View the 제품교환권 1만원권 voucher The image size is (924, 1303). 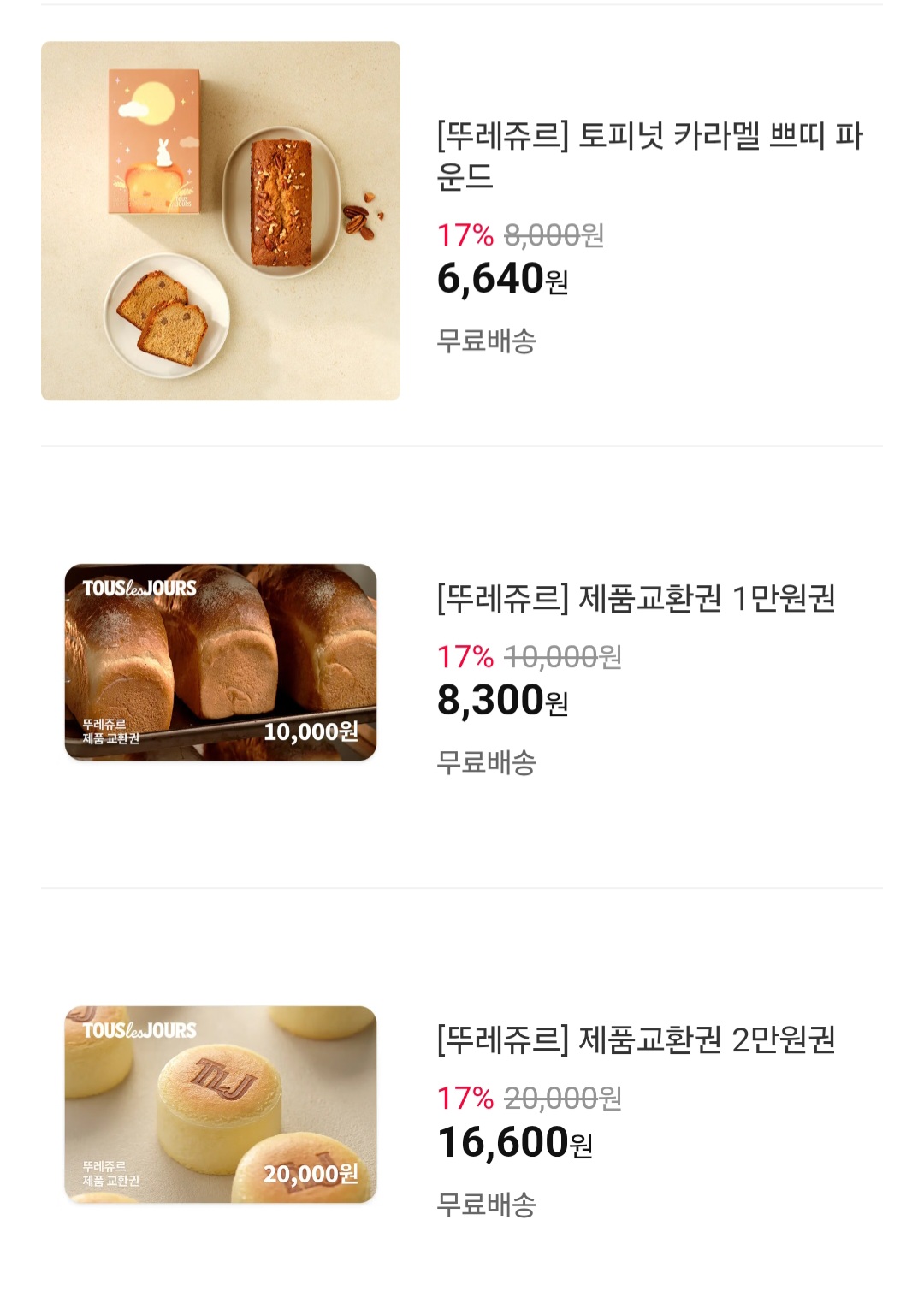point(636,598)
